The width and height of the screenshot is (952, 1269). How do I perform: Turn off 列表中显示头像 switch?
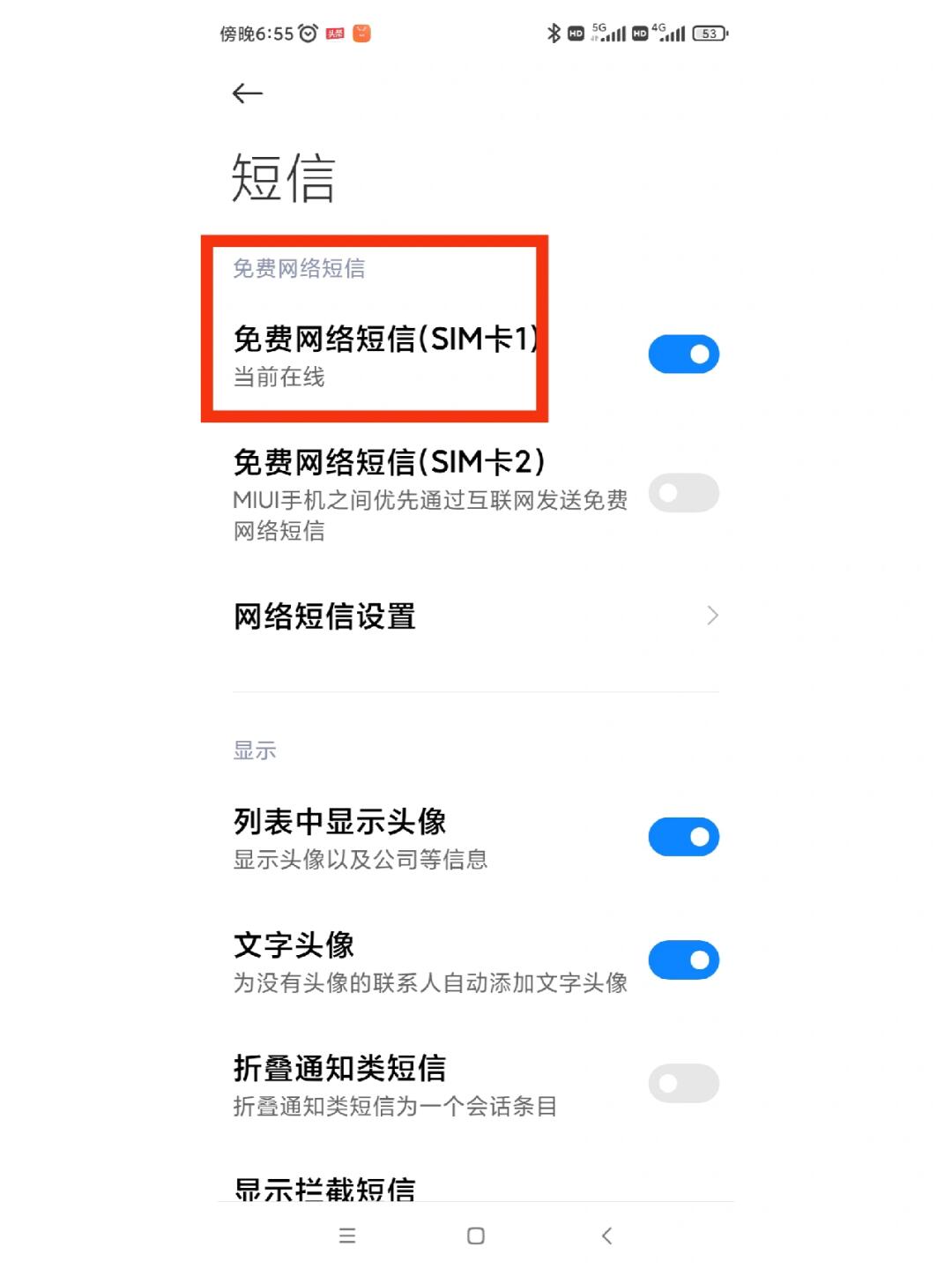click(x=683, y=836)
